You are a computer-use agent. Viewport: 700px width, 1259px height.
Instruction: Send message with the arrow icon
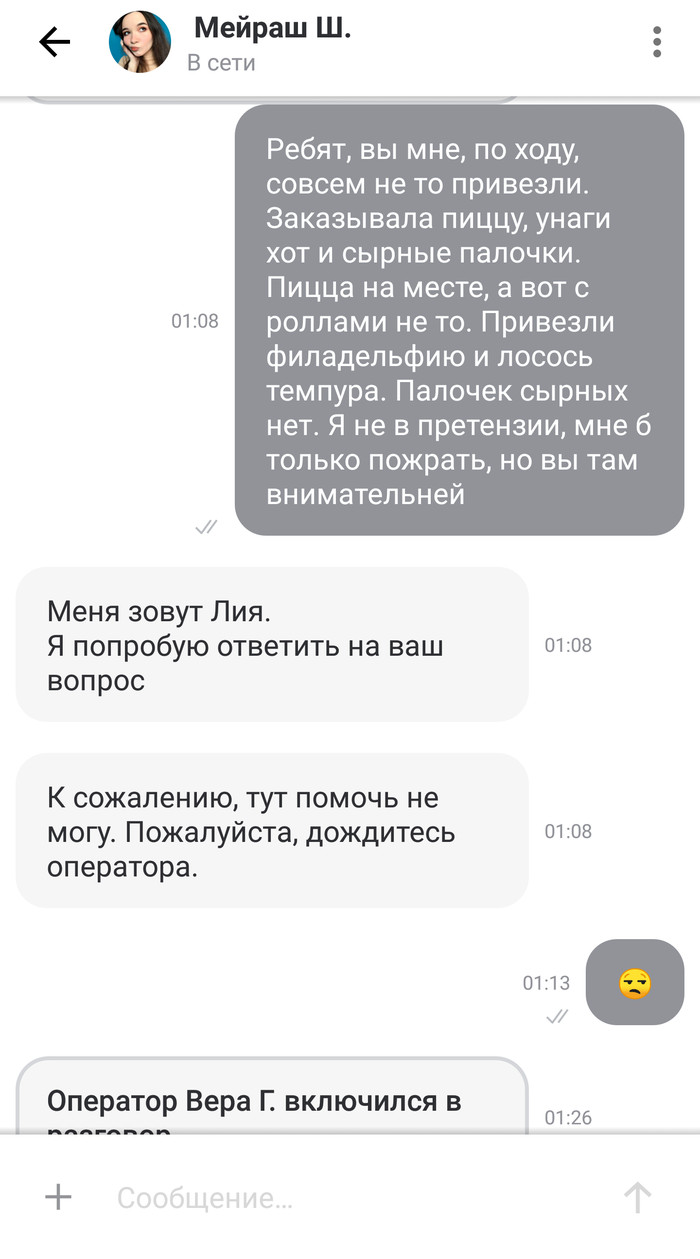coord(638,1197)
